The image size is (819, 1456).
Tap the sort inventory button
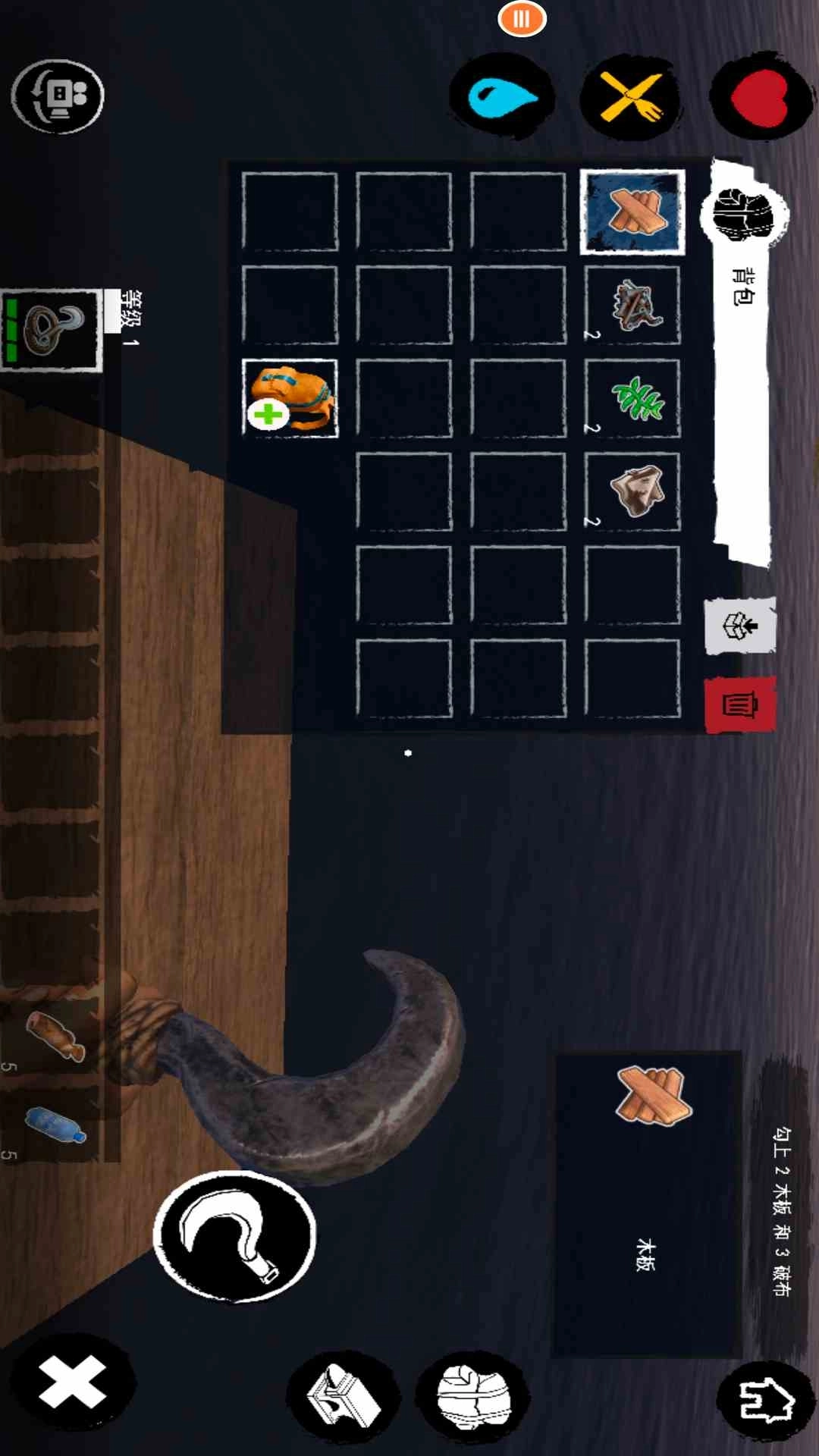pyautogui.click(x=739, y=626)
